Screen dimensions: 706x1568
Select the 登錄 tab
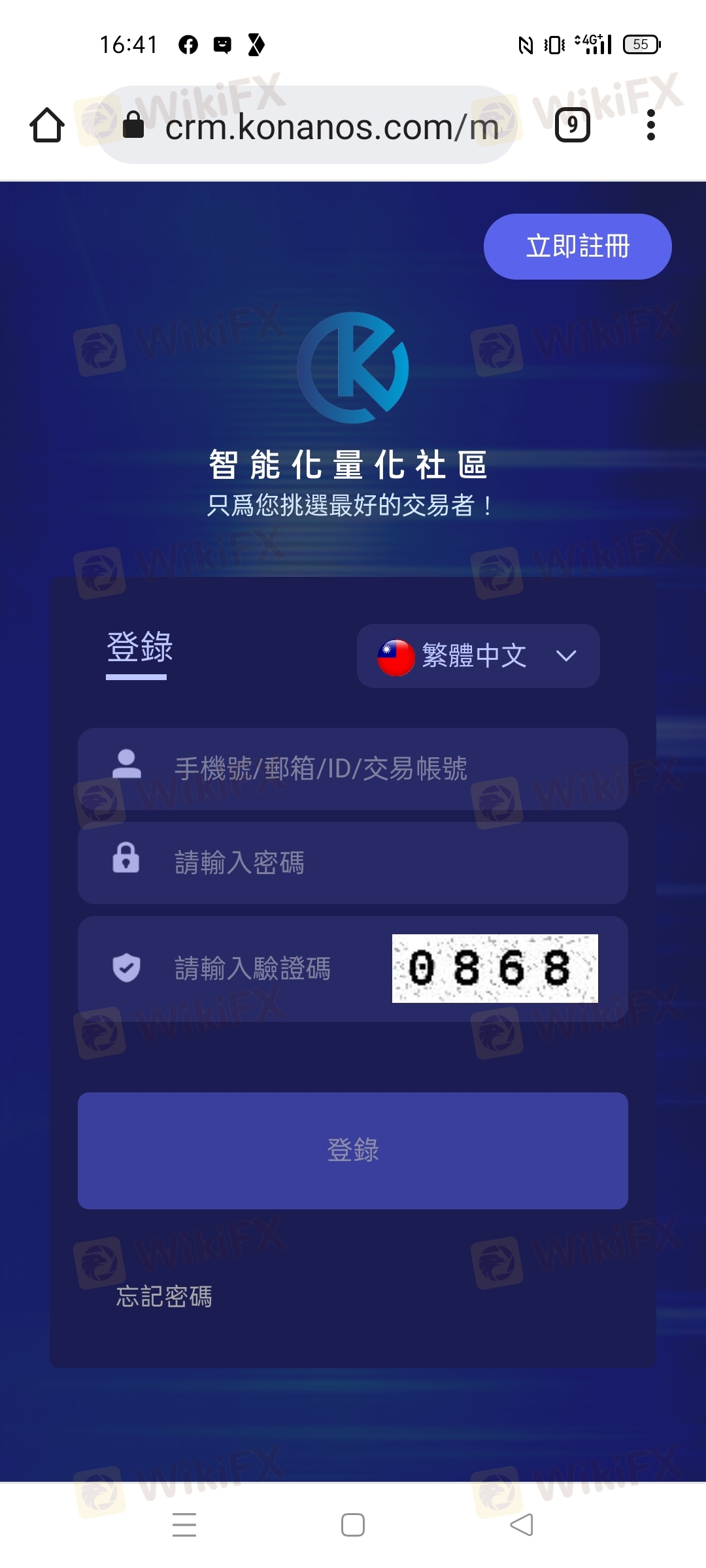click(x=139, y=648)
